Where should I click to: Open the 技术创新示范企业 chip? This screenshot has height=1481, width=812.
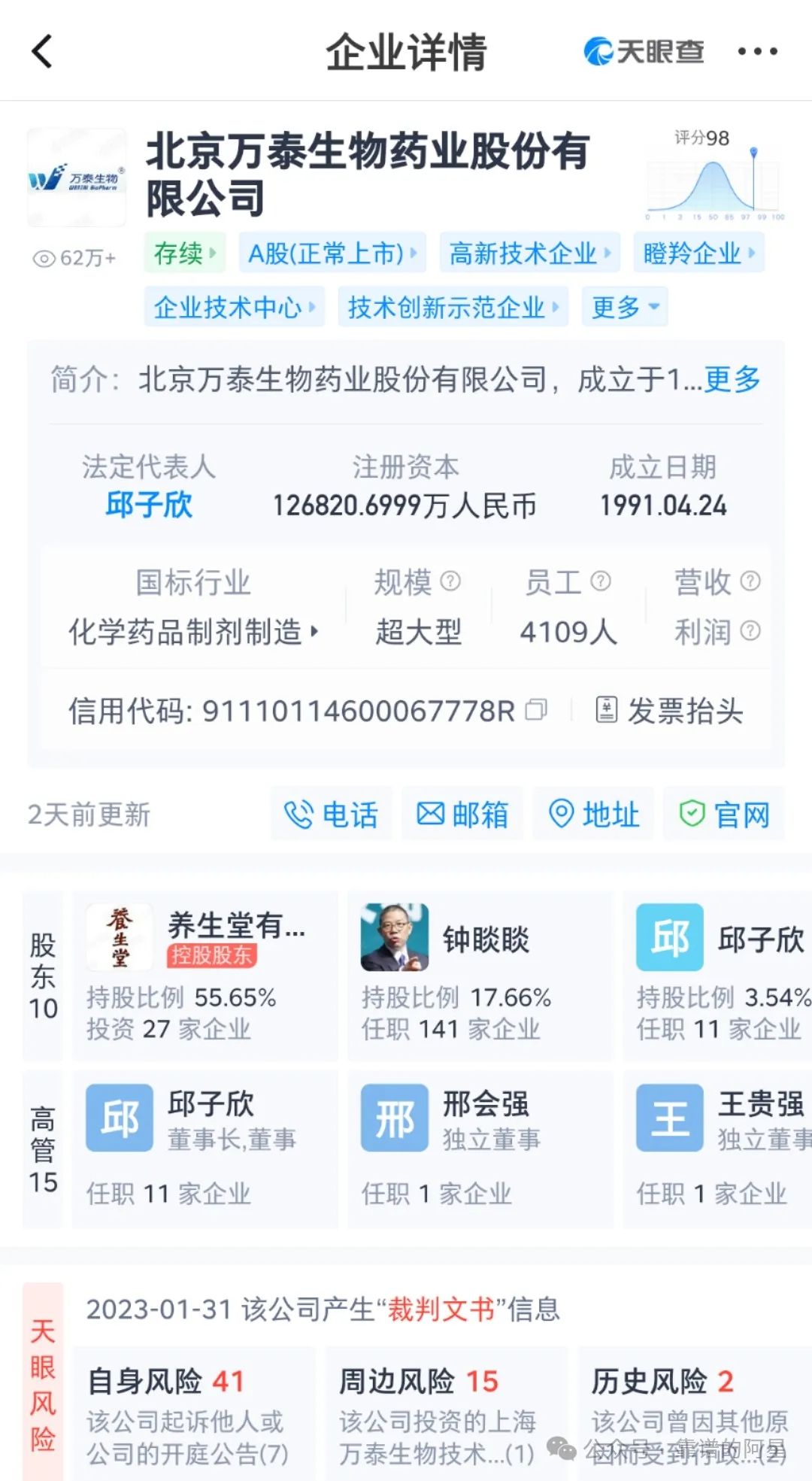[453, 307]
